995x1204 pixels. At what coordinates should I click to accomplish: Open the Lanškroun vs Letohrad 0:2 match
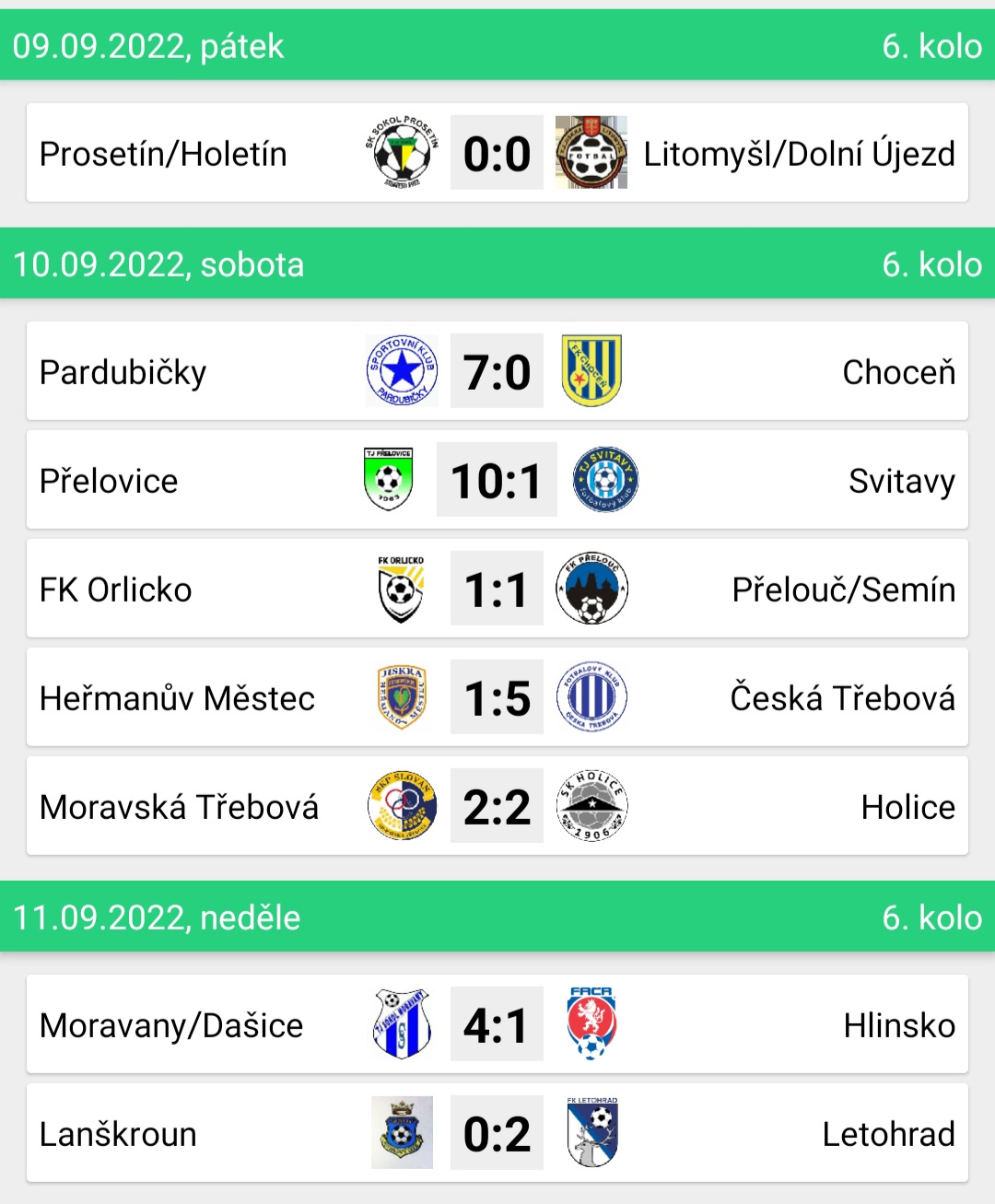click(497, 1133)
